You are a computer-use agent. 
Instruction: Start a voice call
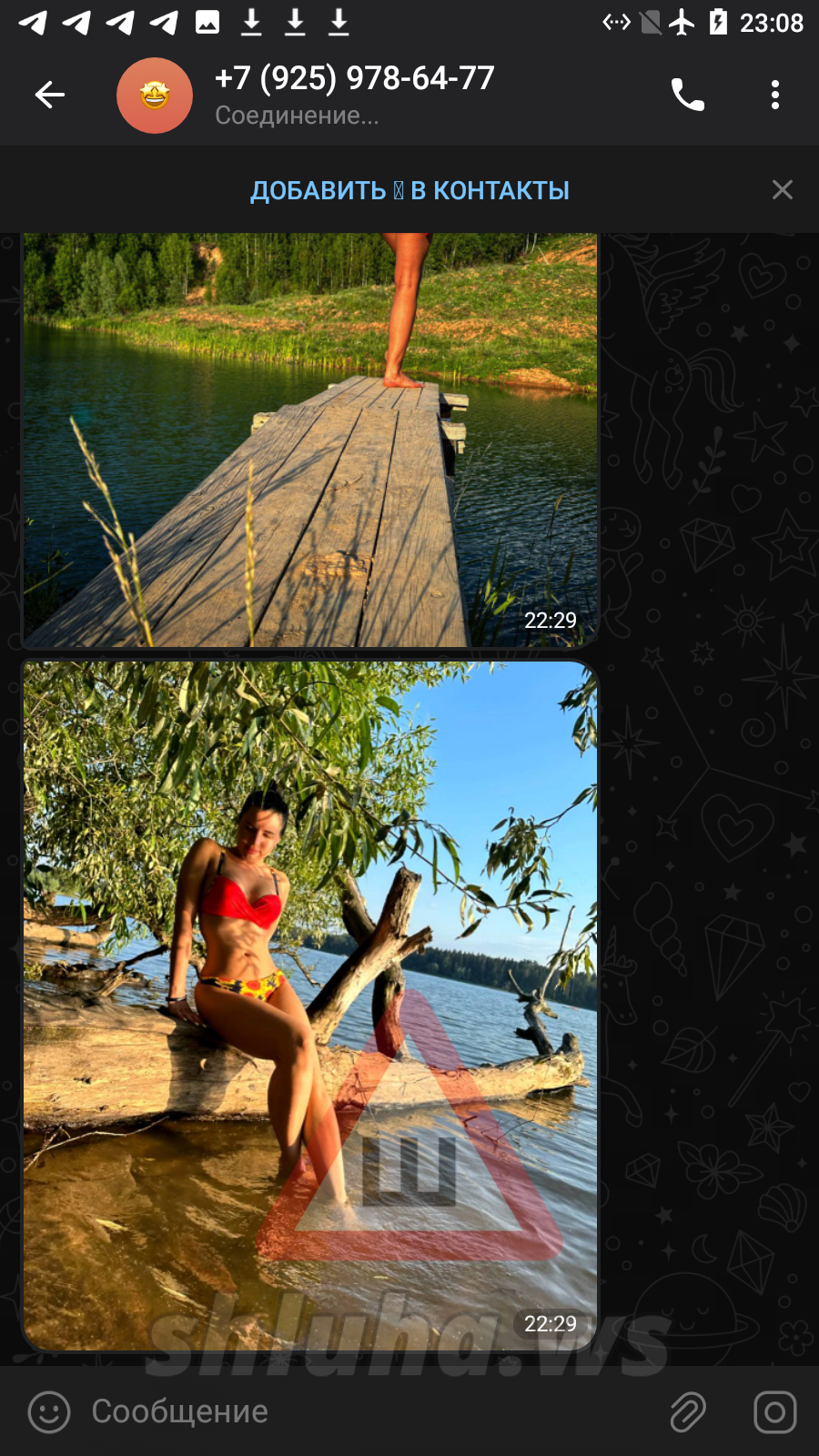pos(688,95)
